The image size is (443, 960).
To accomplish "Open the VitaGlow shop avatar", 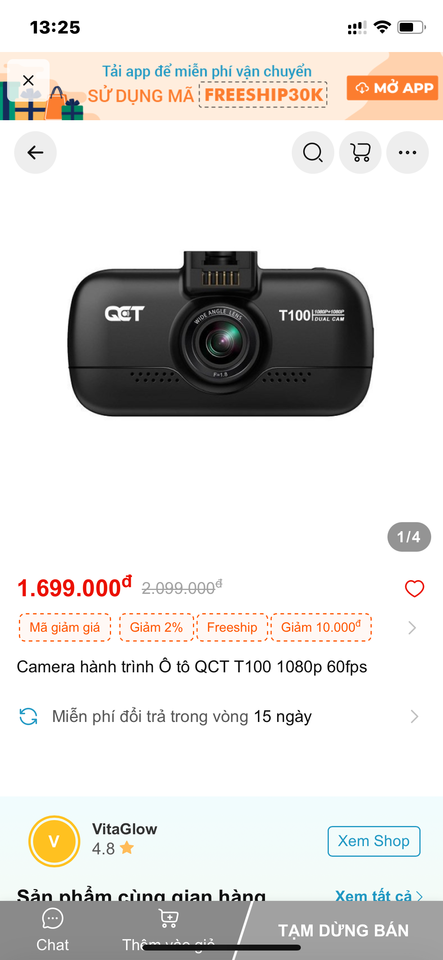I will (54, 841).
